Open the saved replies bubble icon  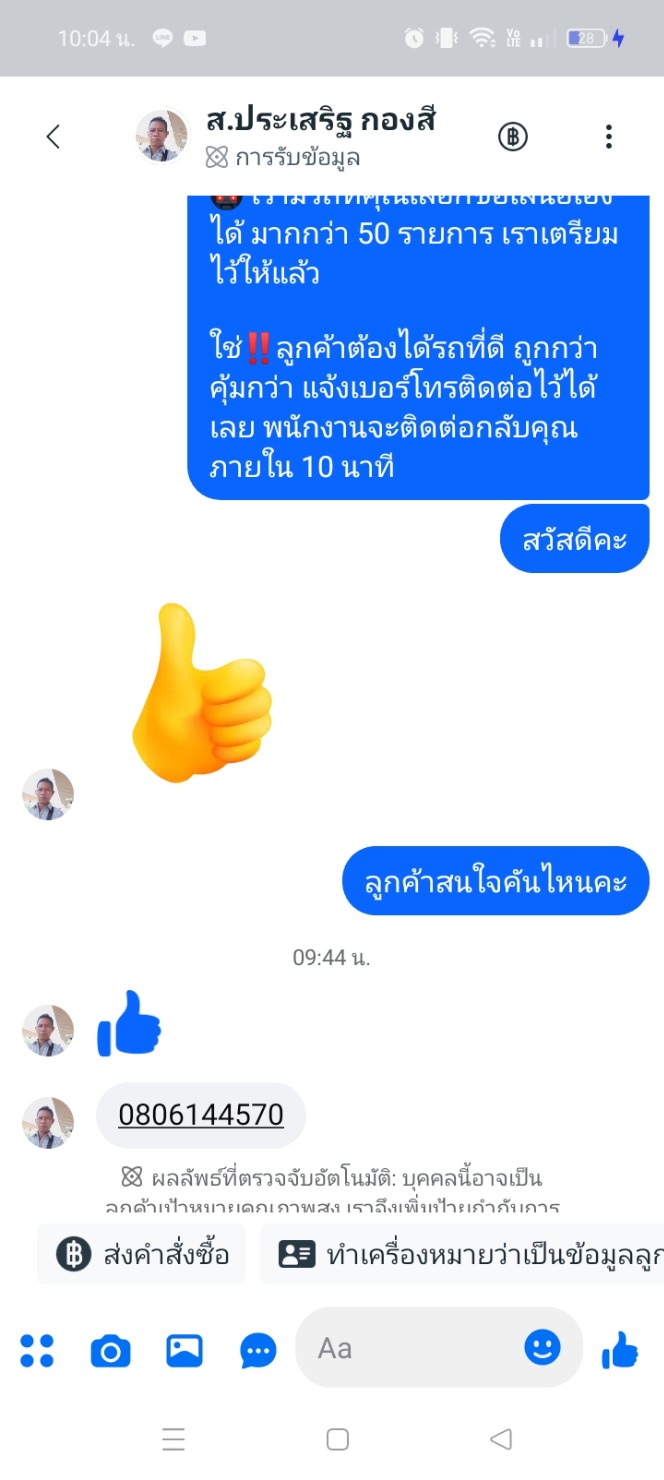(x=259, y=1351)
